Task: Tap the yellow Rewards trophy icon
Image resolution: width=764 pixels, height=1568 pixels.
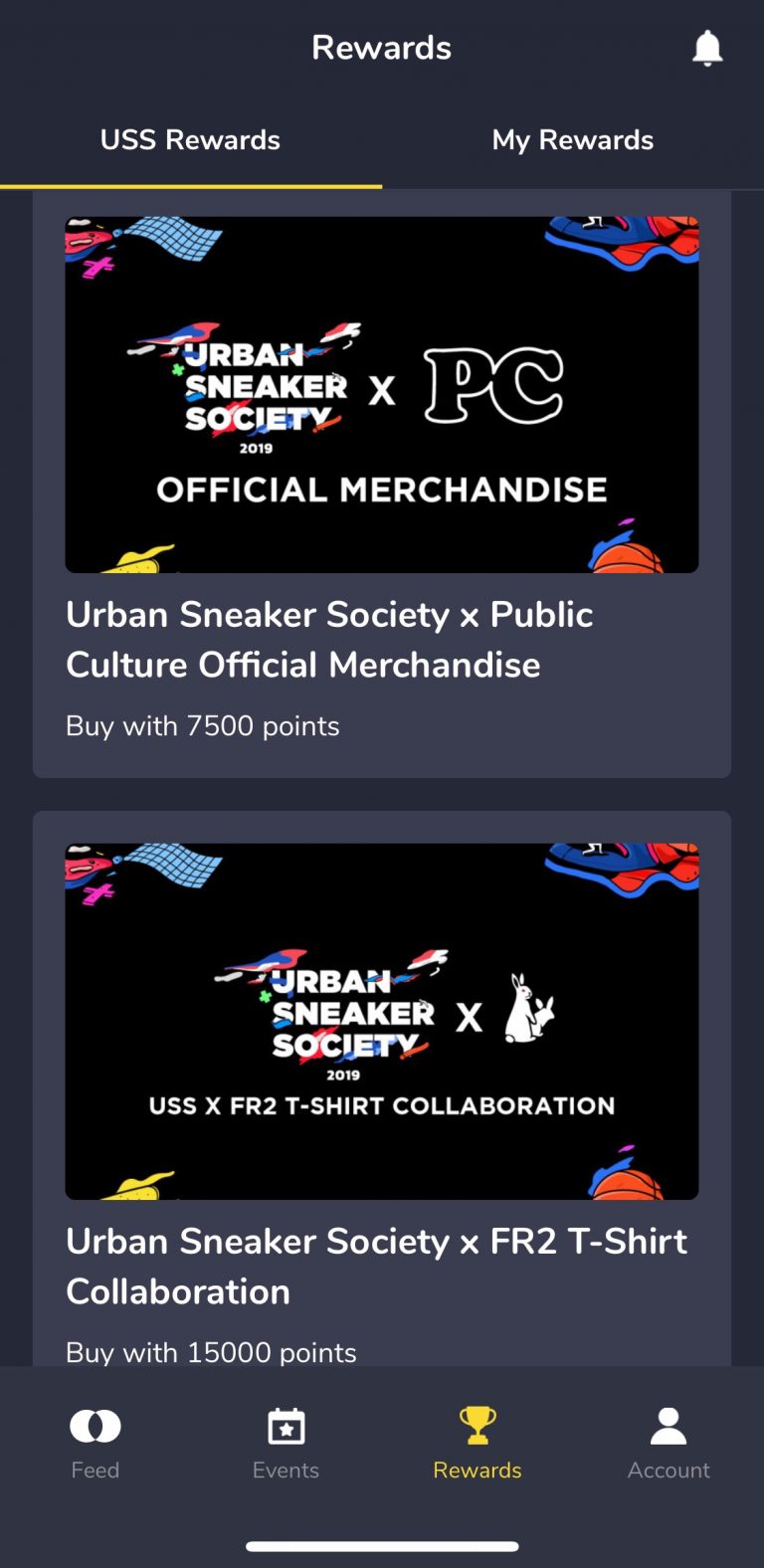Action: point(477,1428)
